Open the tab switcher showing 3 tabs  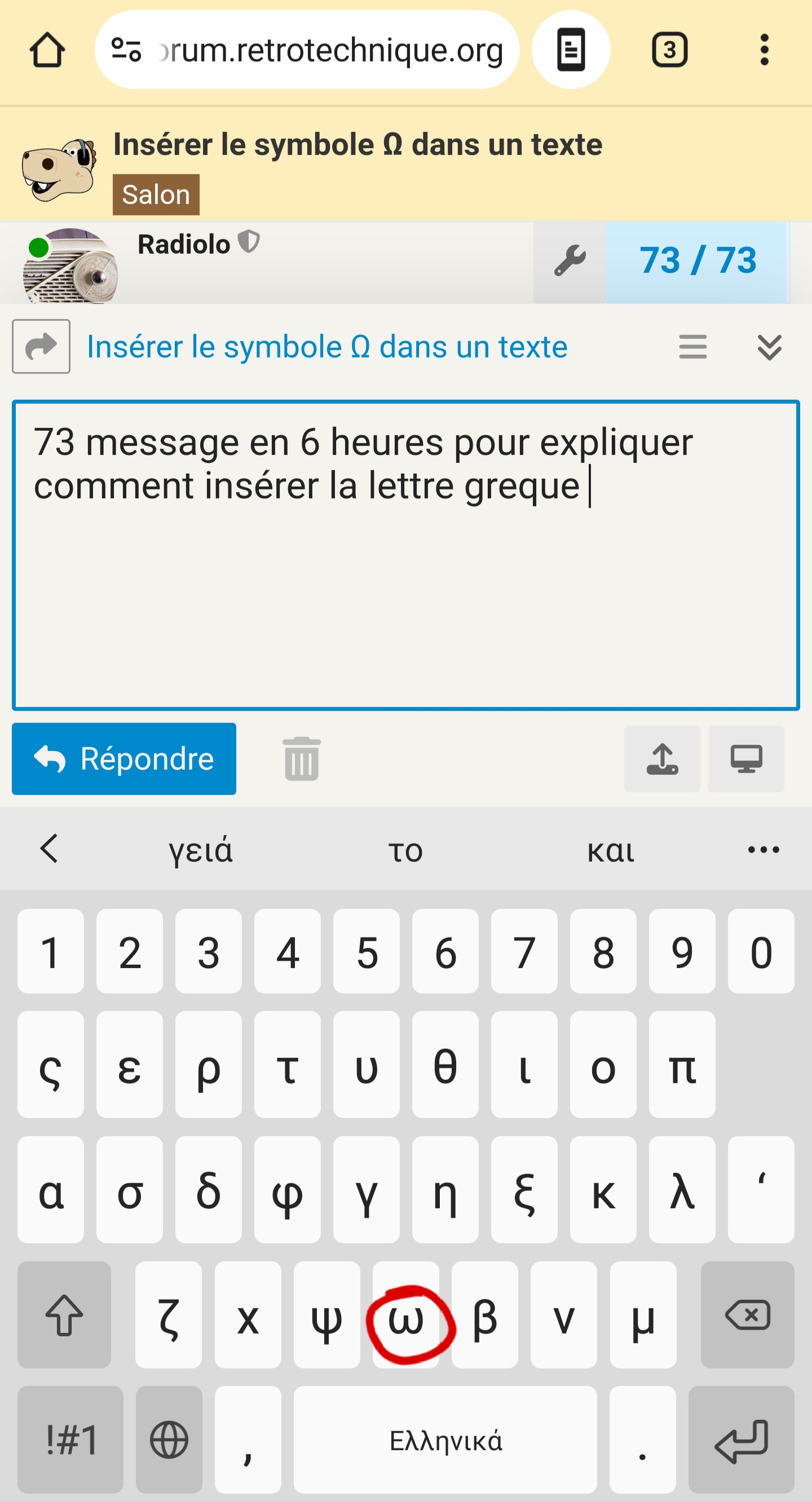669,50
